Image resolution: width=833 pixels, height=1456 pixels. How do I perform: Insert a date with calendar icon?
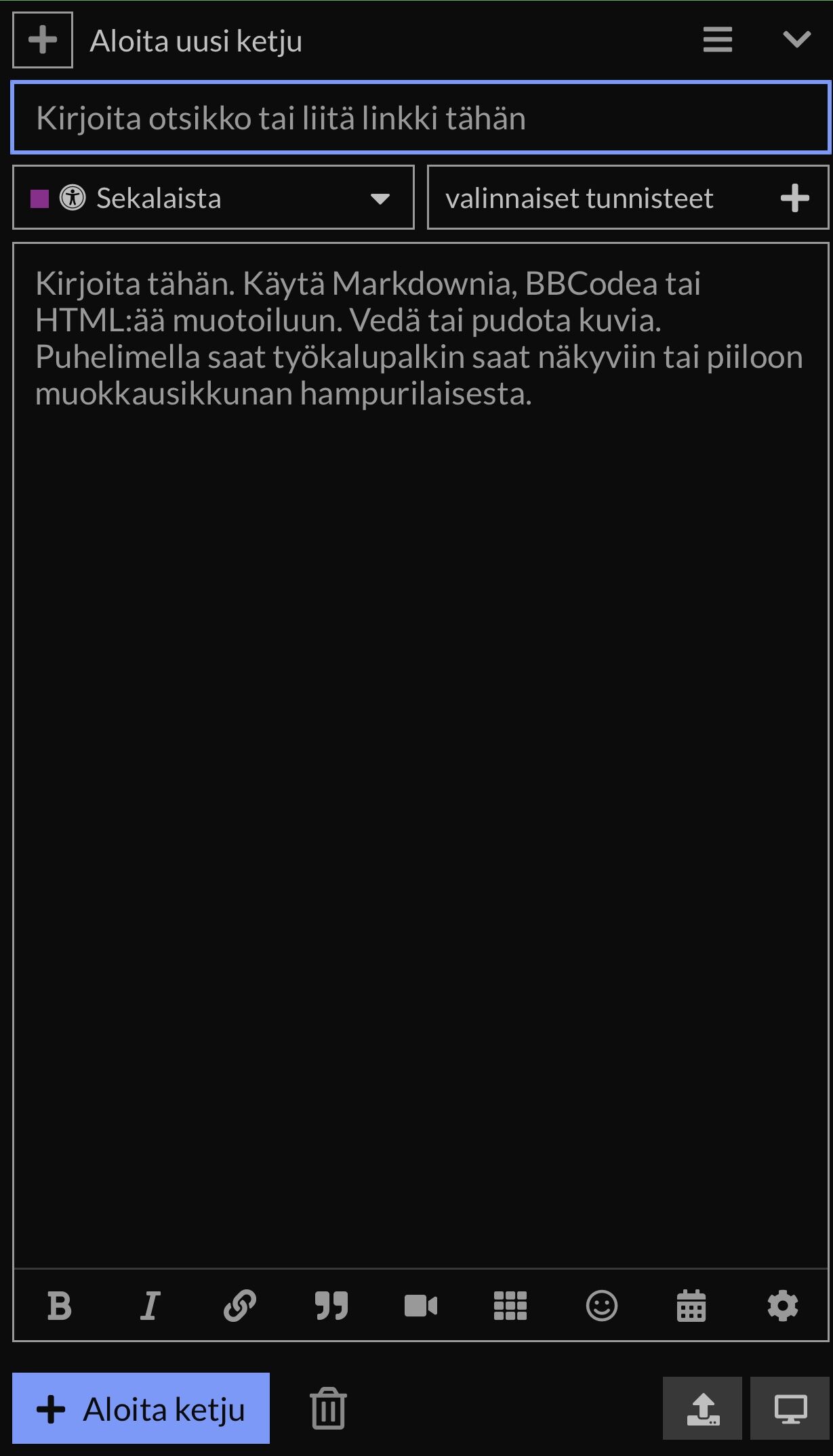tap(691, 1306)
